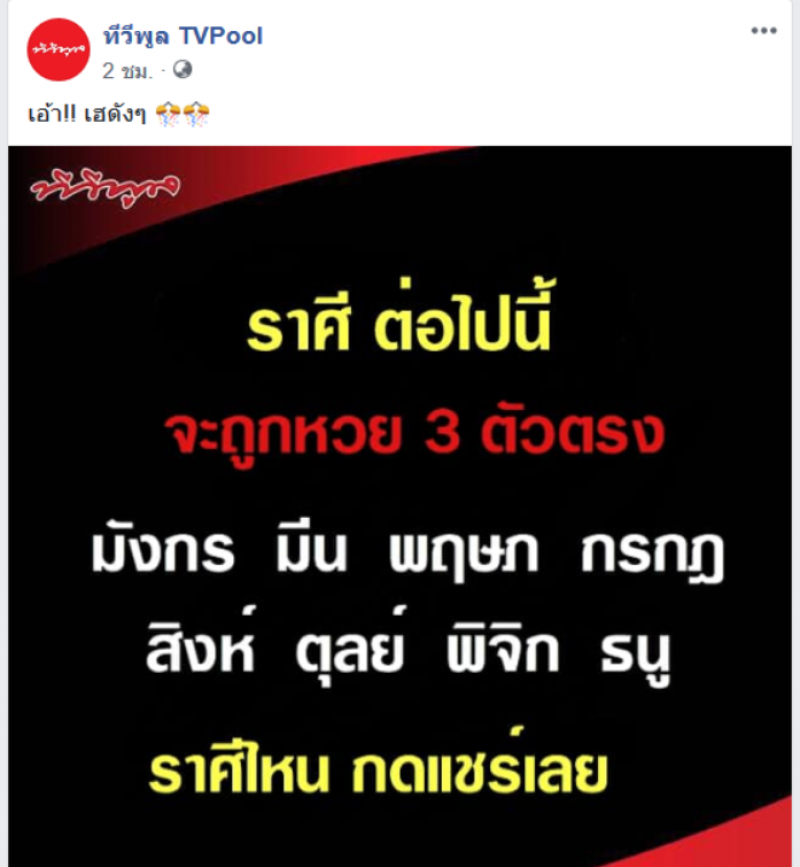Open the post's three-dot options menu

point(763,31)
